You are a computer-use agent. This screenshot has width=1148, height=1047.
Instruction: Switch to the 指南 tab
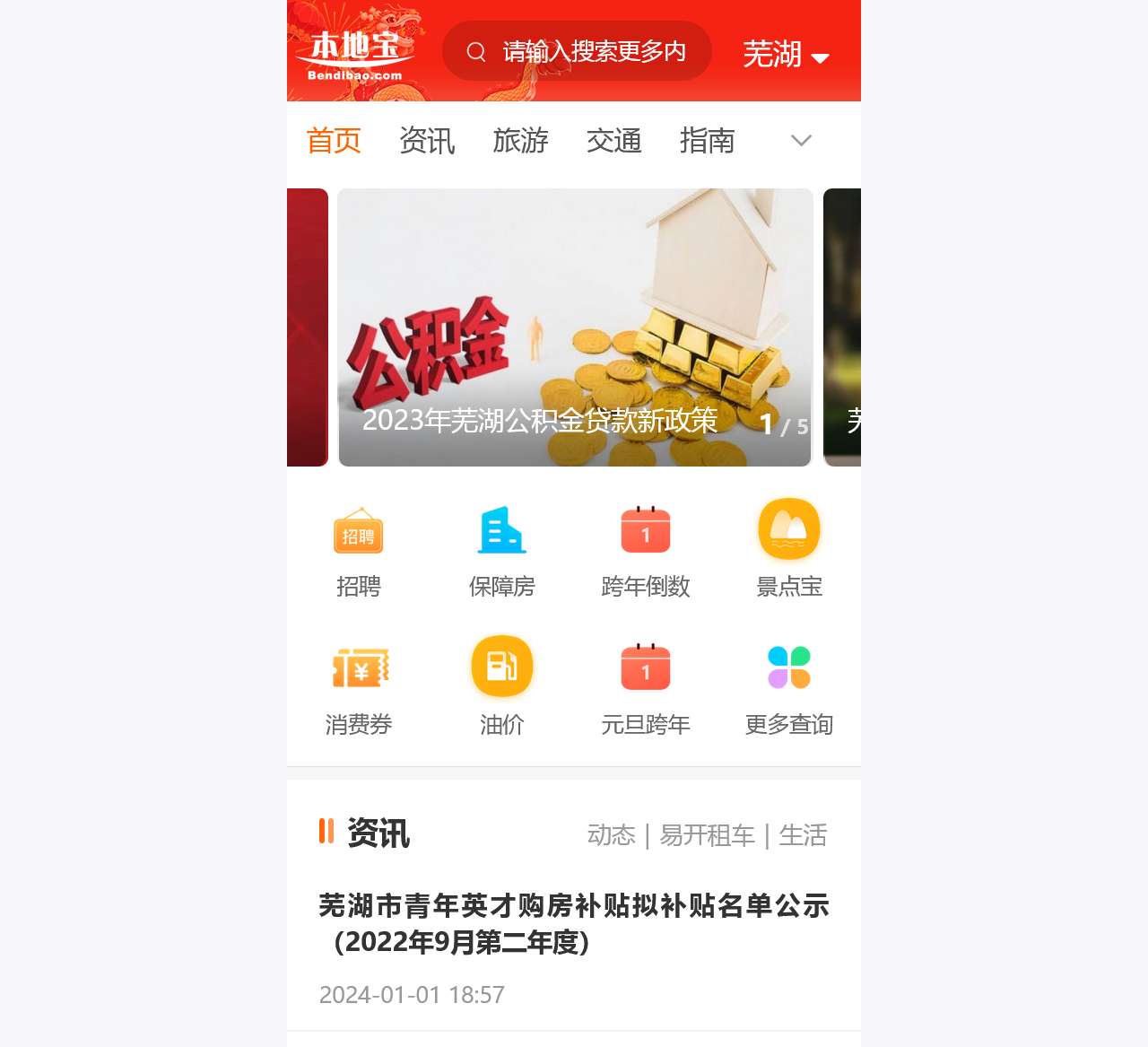click(x=707, y=141)
